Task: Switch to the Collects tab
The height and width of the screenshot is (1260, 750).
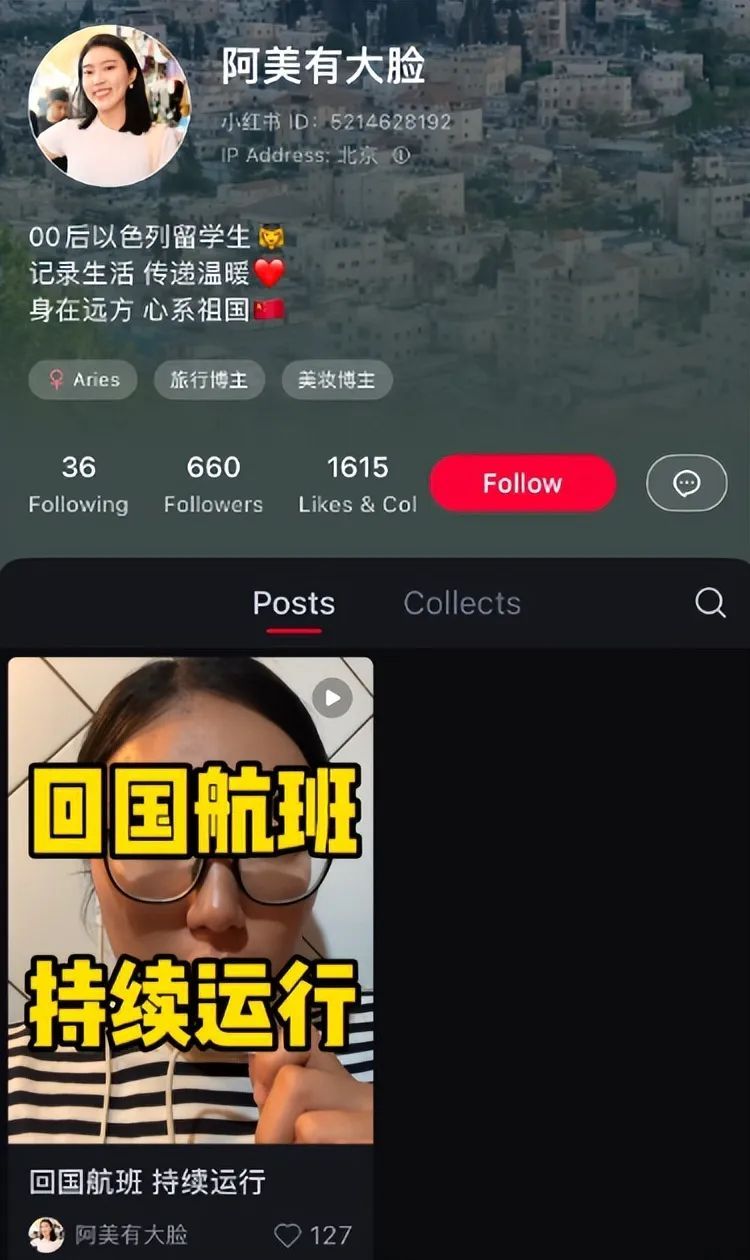Action: pyautogui.click(x=462, y=603)
